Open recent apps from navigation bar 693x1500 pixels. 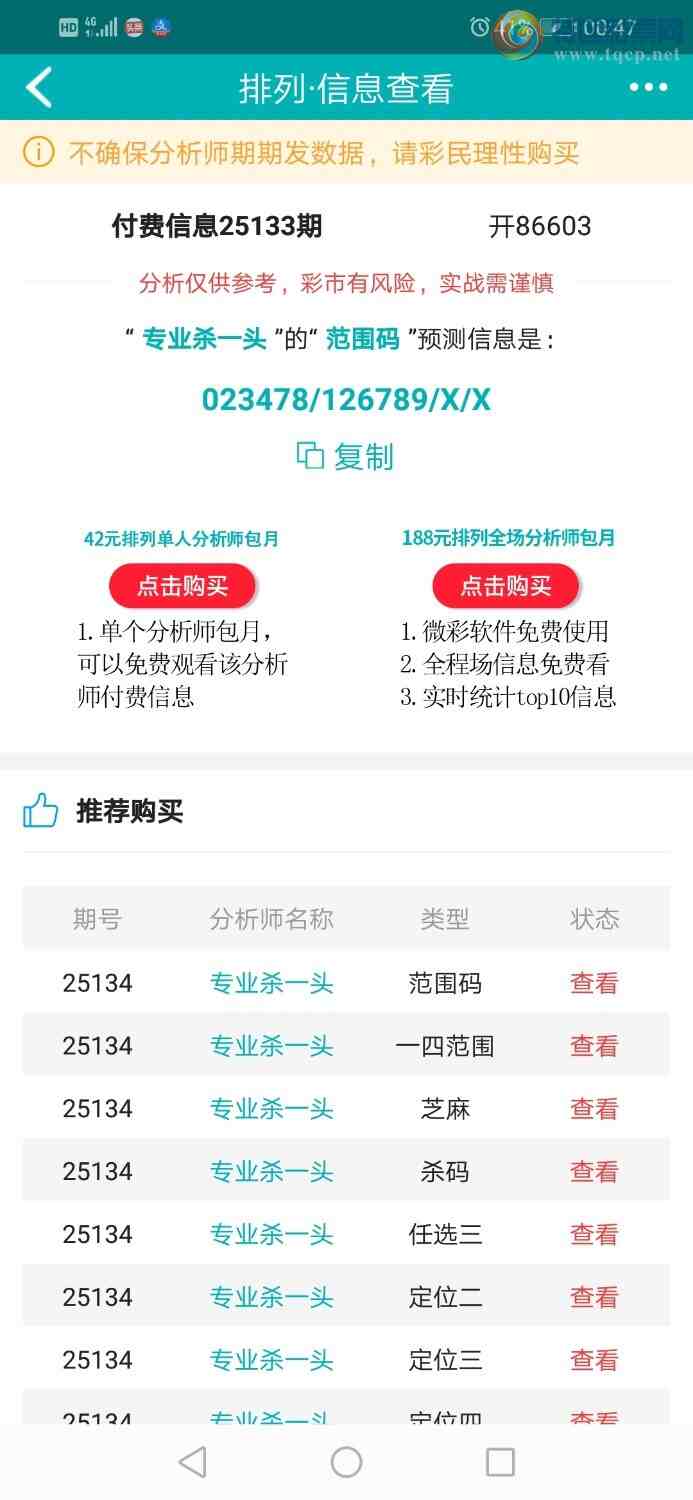click(x=500, y=1462)
